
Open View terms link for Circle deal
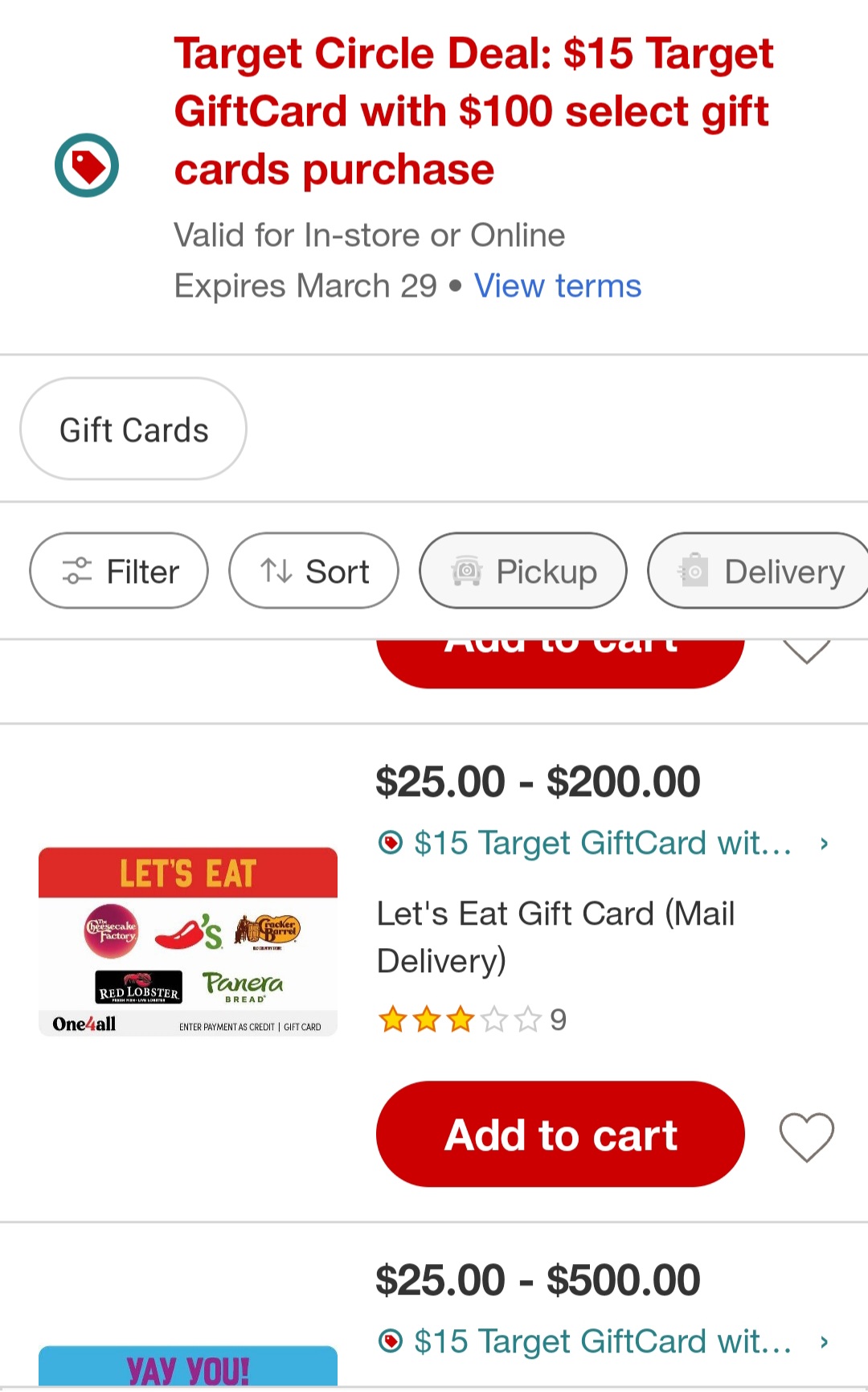point(557,286)
